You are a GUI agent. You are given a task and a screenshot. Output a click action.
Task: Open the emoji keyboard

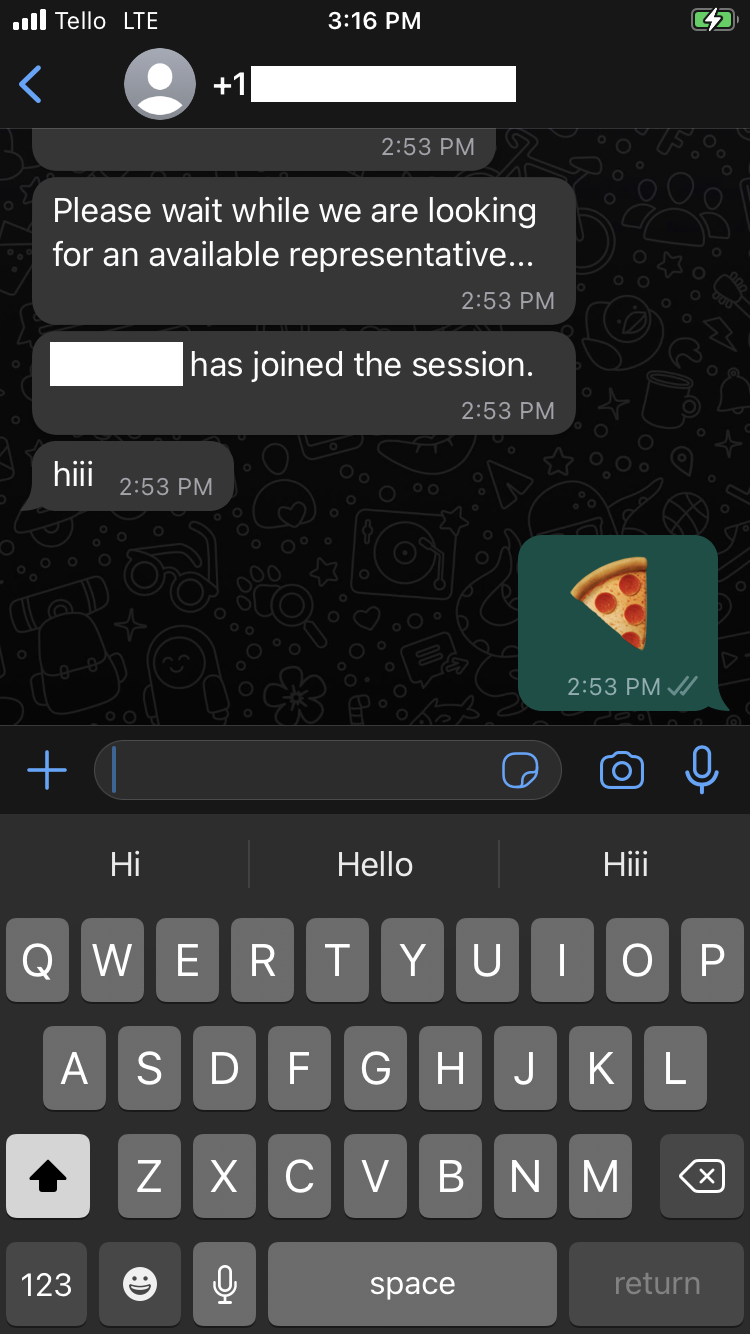139,1284
